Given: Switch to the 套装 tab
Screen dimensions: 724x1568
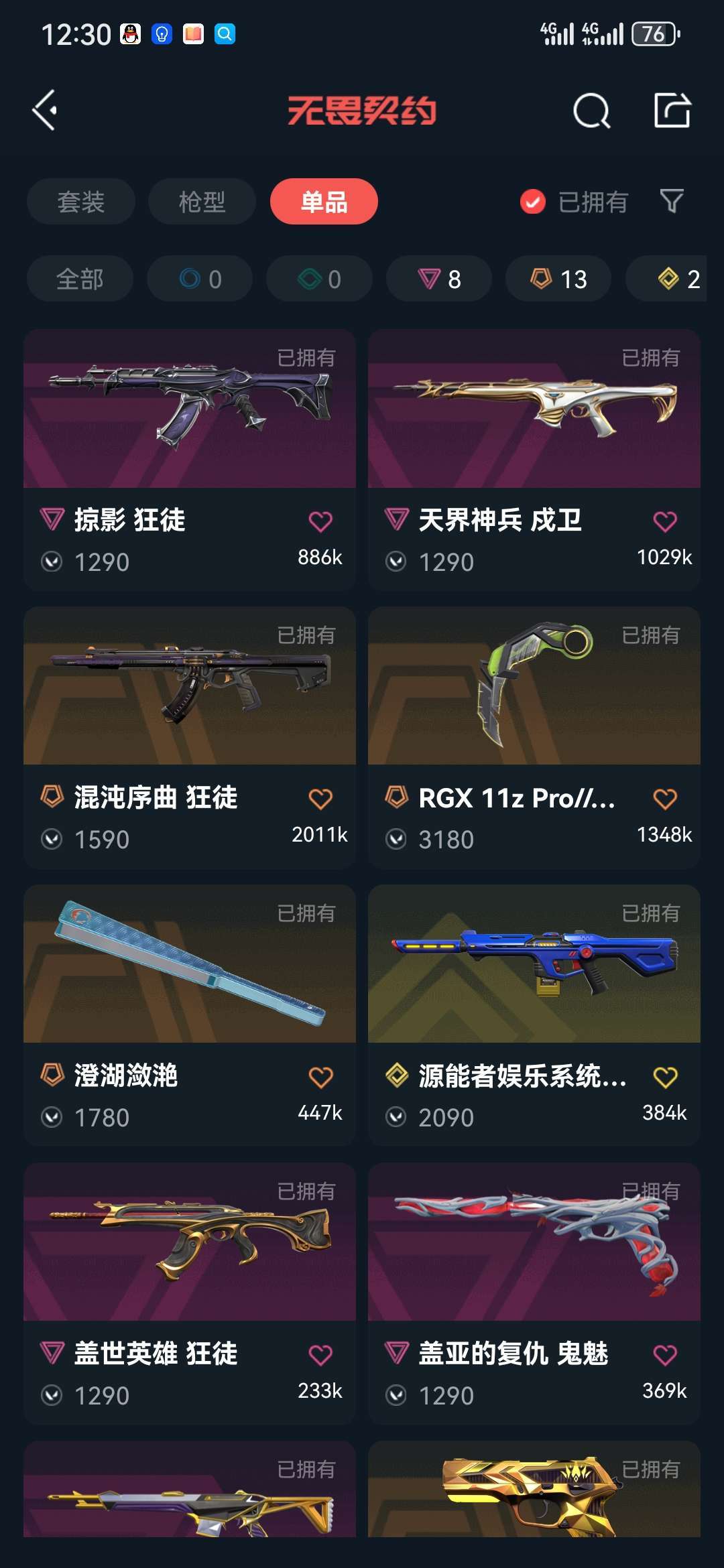Looking at the screenshot, I should (80, 201).
